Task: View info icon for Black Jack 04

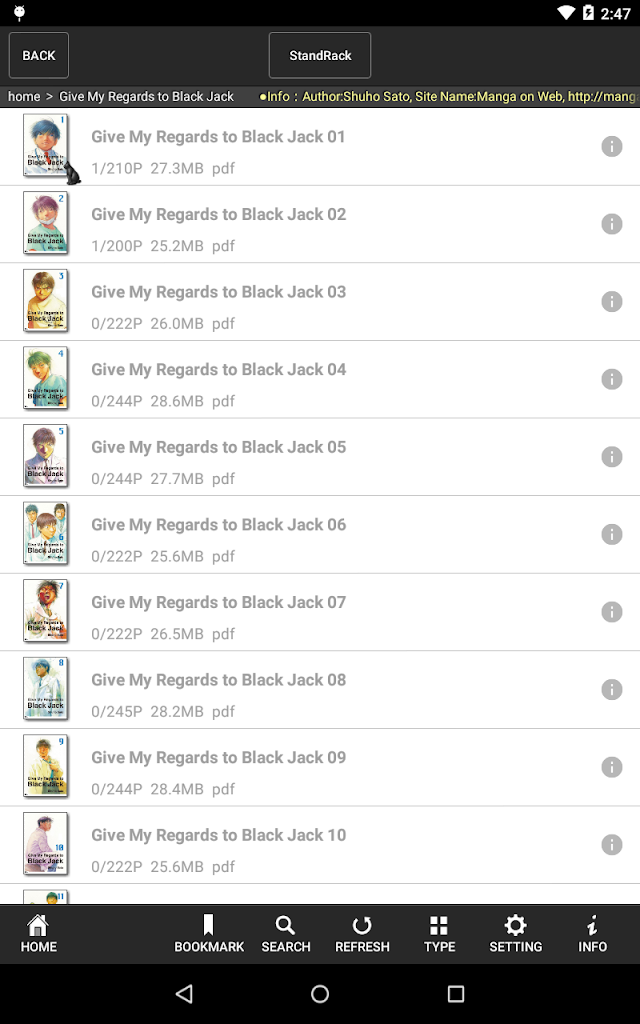Action: (x=611, y=379)
